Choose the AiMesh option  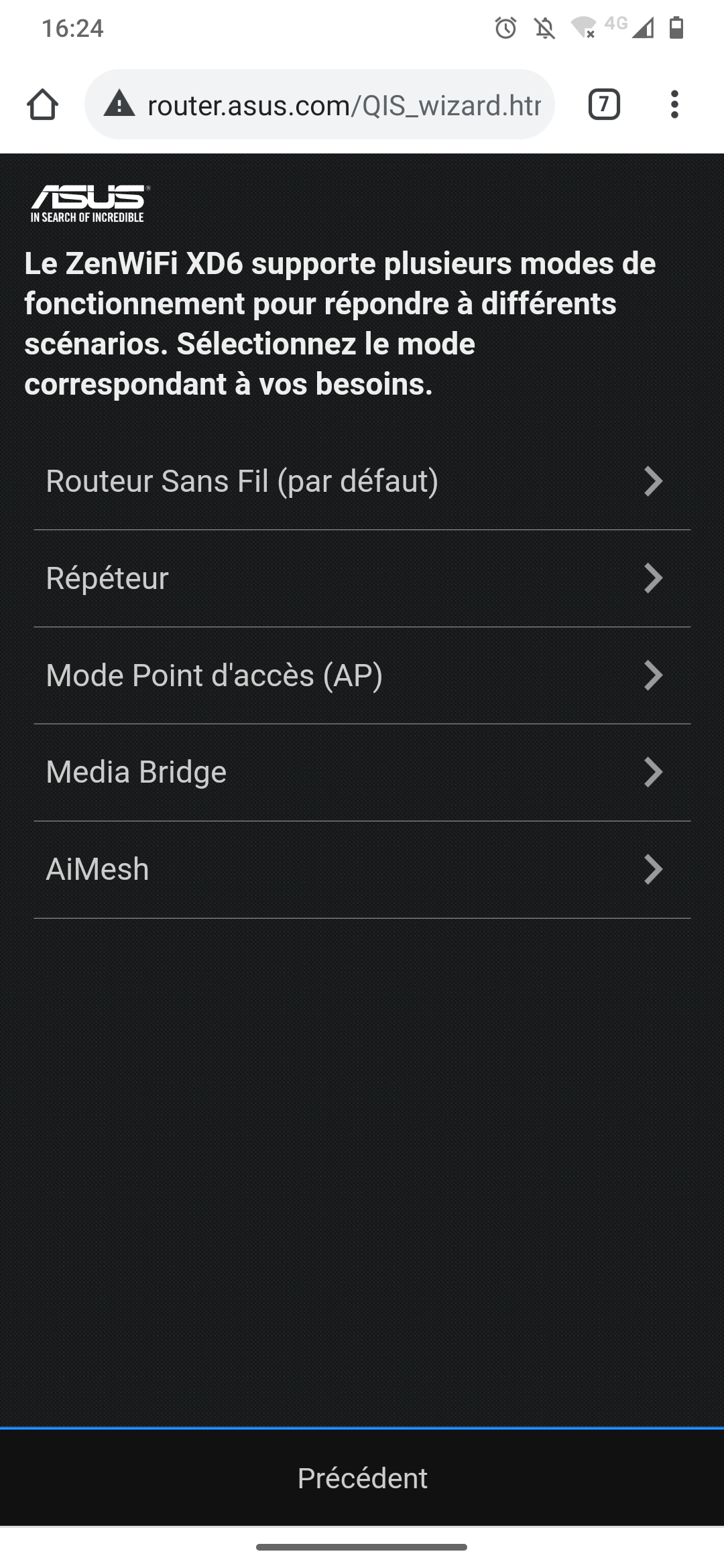(362, 869)
